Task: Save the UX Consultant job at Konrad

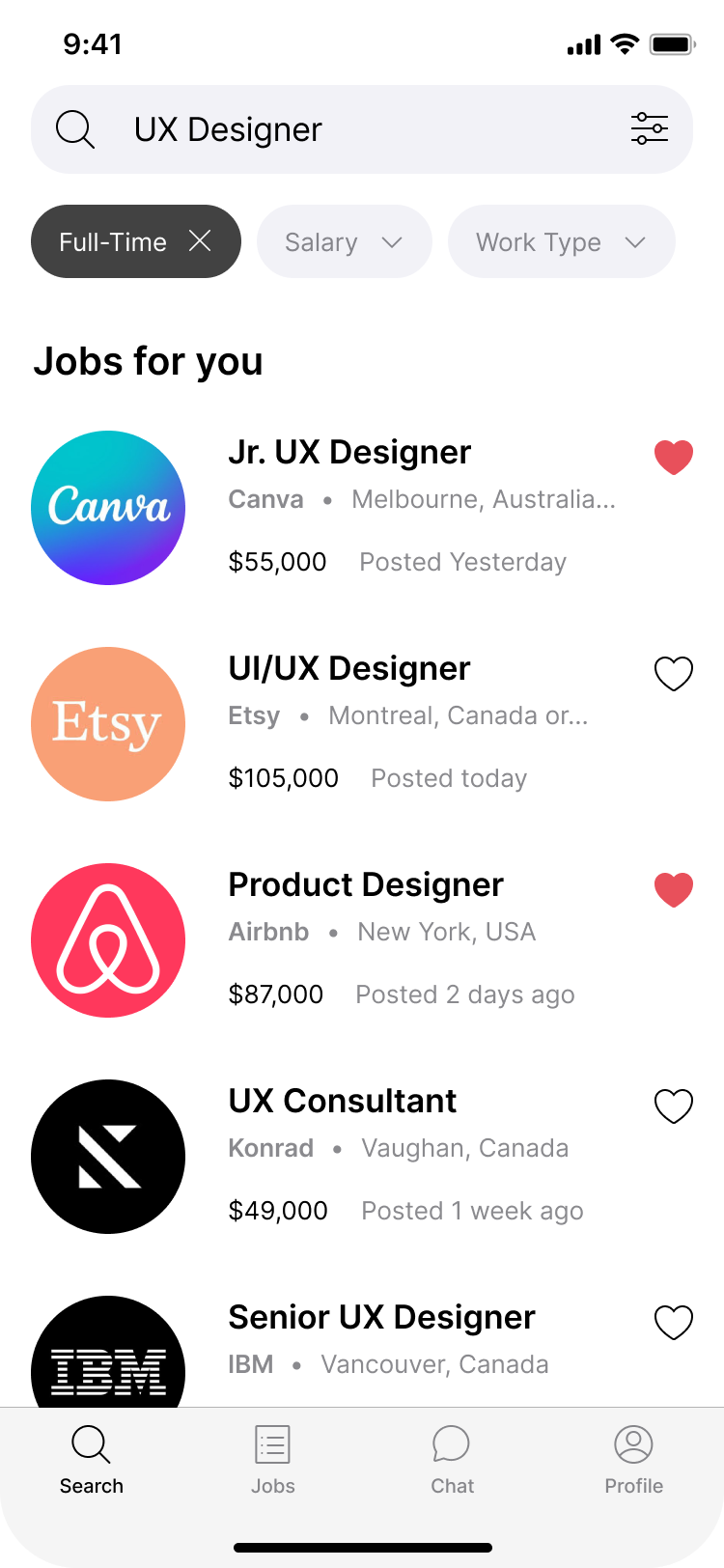Action: 674,1106
